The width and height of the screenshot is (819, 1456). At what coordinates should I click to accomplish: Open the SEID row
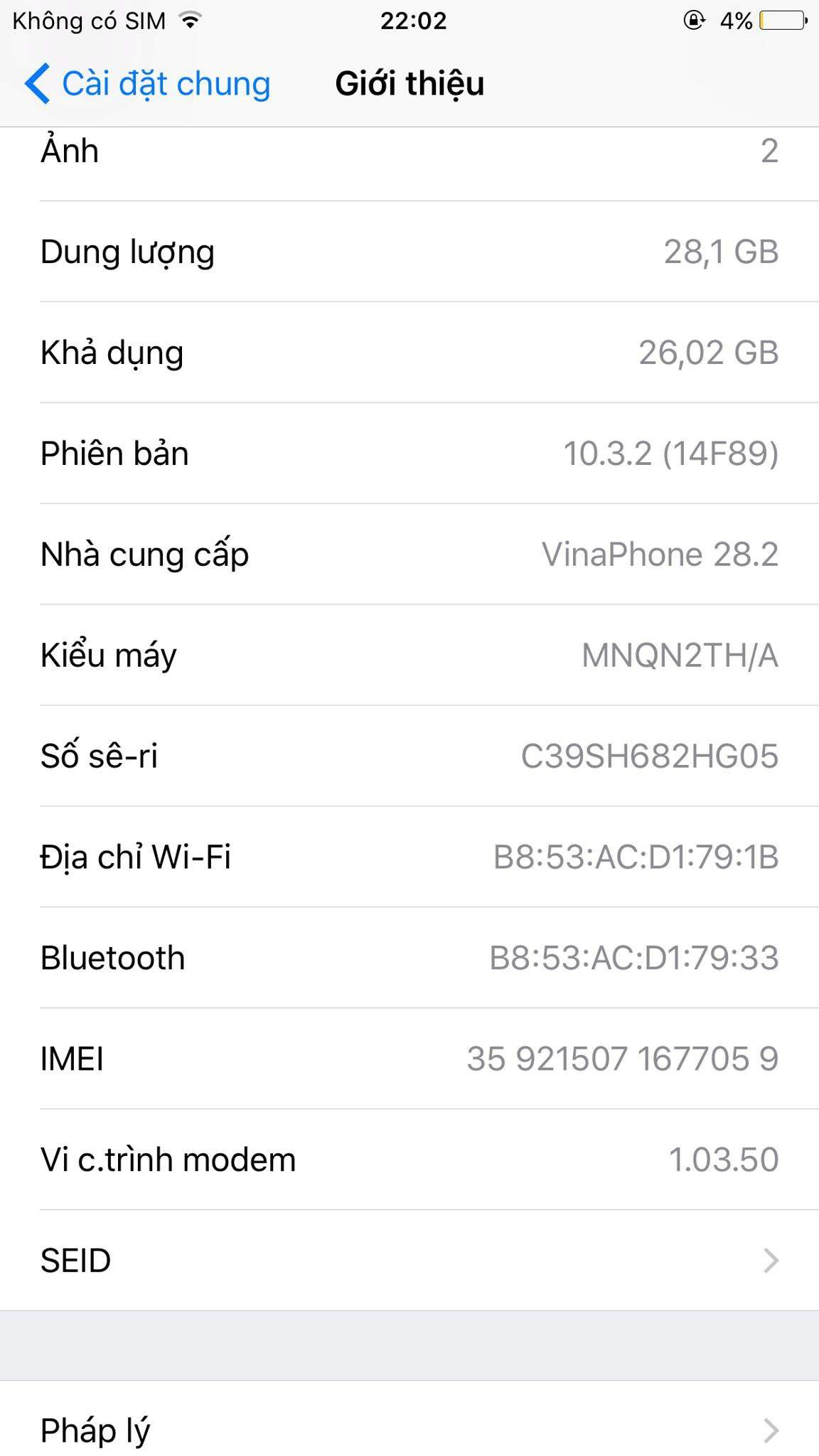(409, 1260)
